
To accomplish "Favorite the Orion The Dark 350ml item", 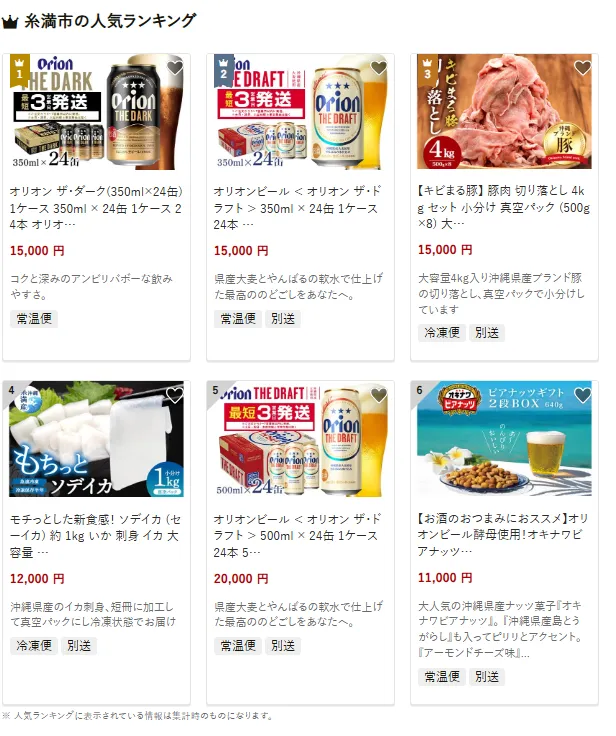I will [175, 69].
